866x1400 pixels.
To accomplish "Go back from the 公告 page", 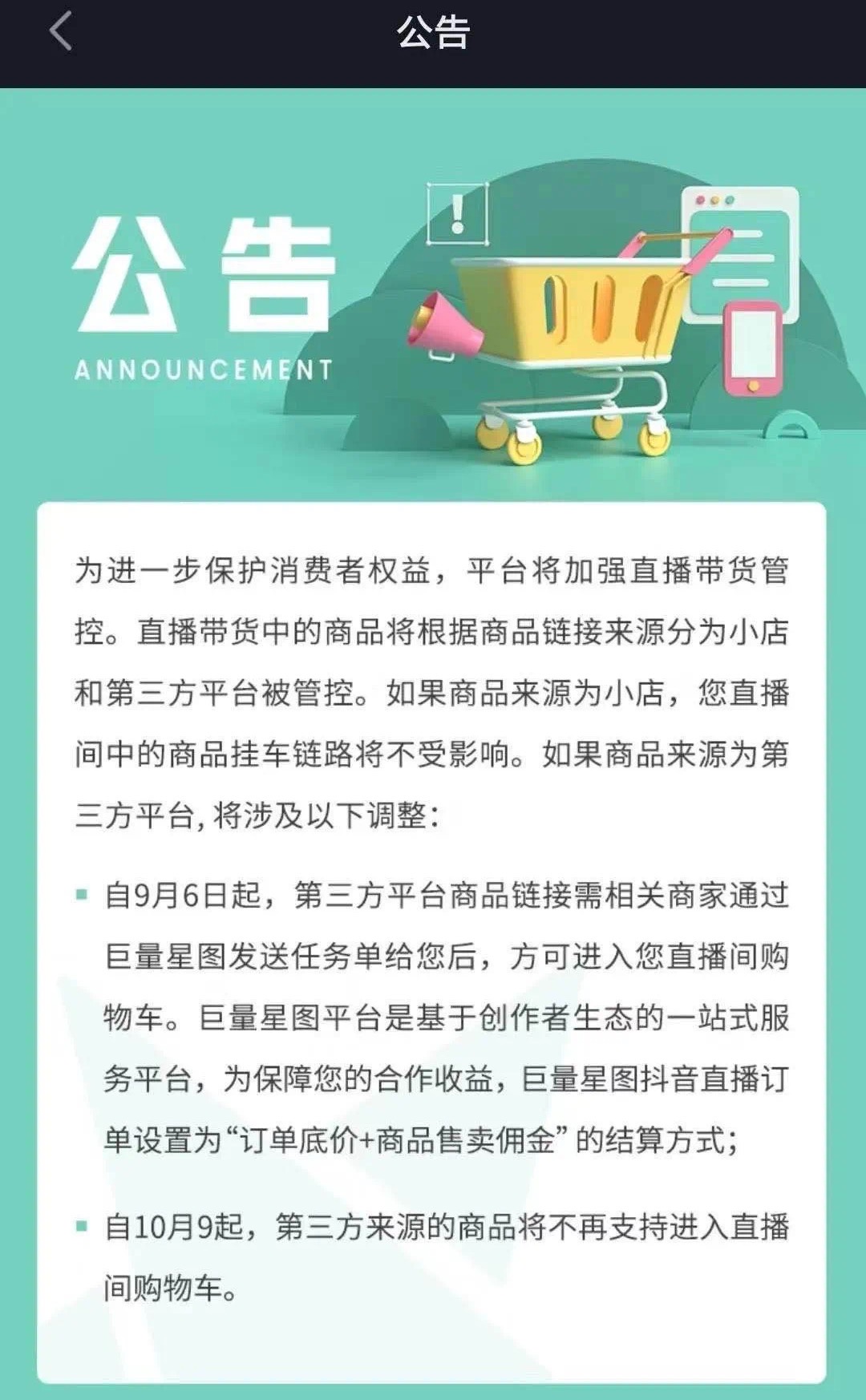I will [61, 32].
